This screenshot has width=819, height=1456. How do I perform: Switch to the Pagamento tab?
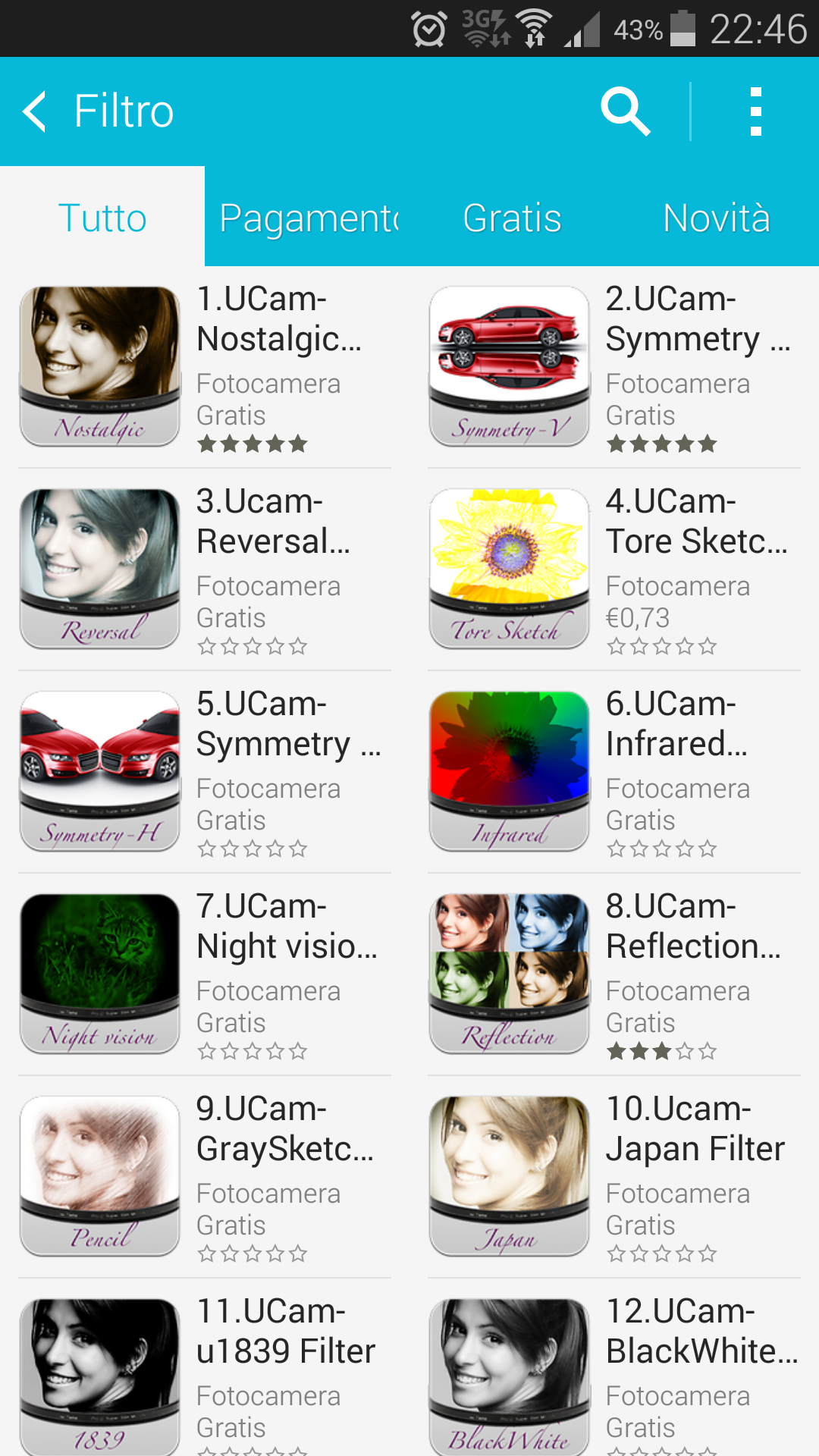click(x=307, y=218)
